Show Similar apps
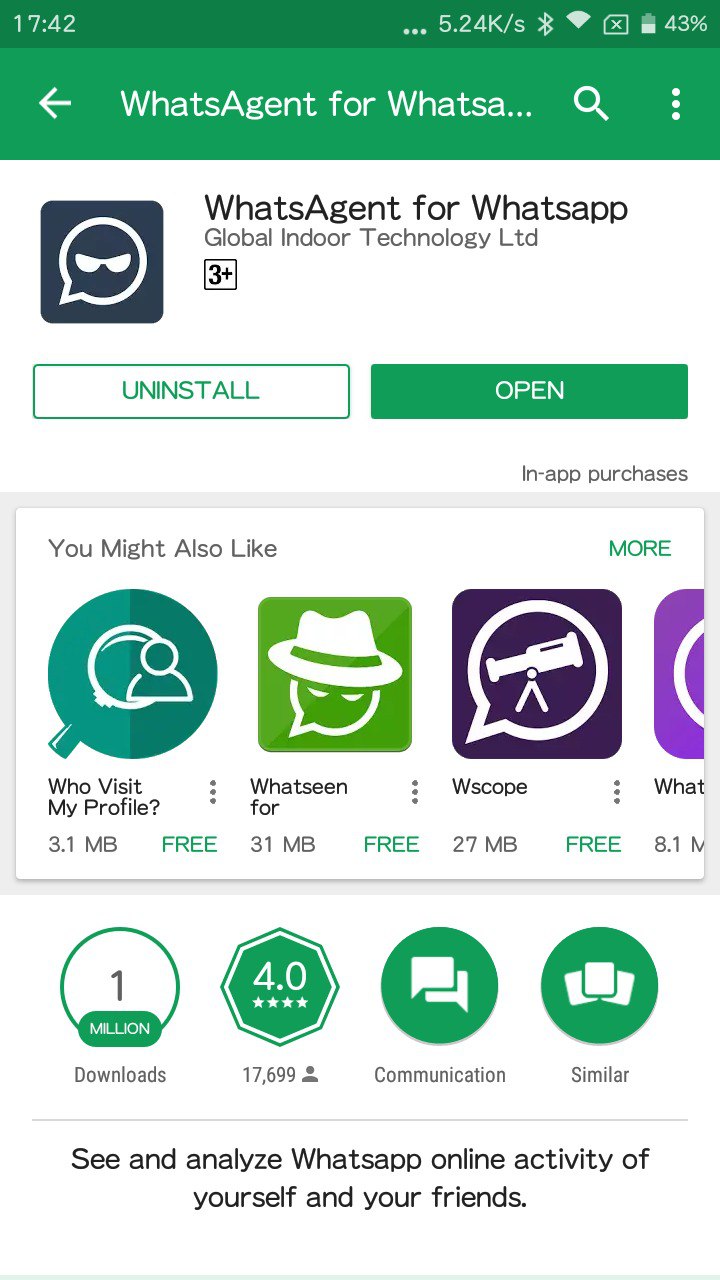This screenshot has height=1280, width=720. 600,1006
